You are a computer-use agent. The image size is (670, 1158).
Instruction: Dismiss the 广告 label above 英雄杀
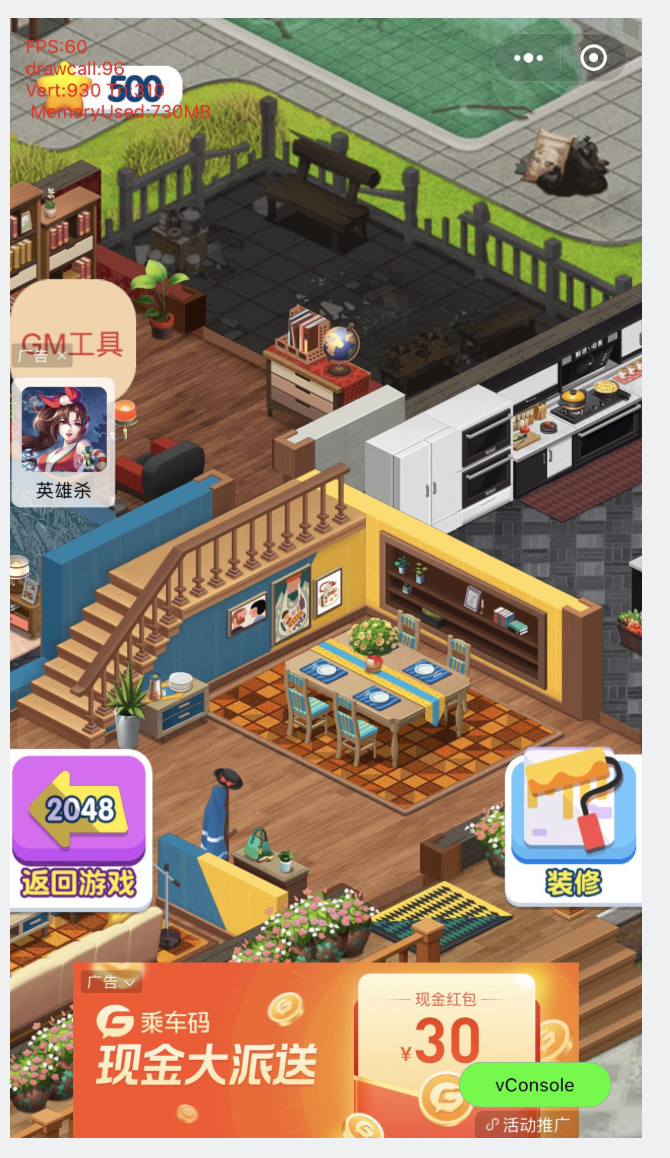click(61, 356)
